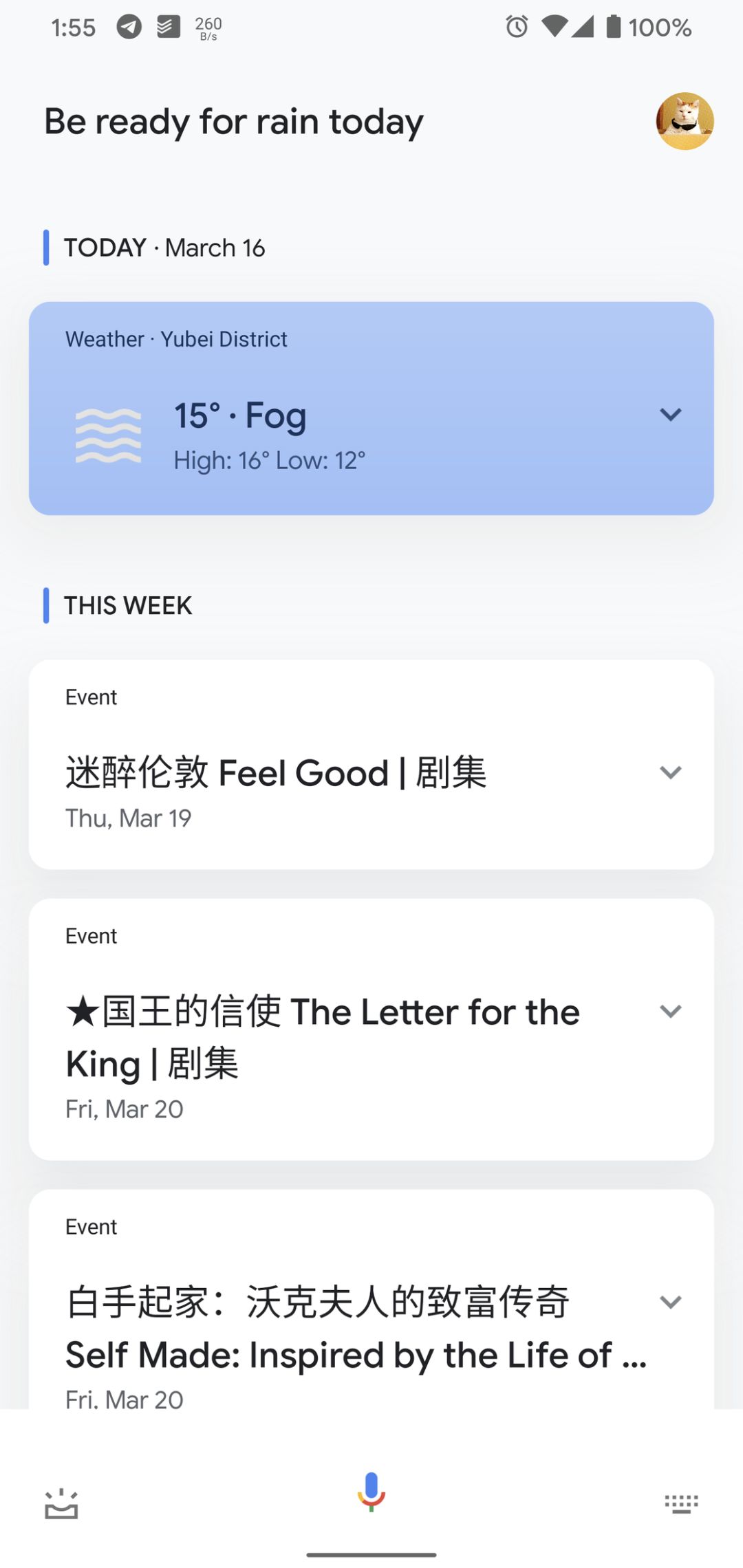Expand the Self Made event details
This screenshot has width=743, height=1568.
(670, 1302)
